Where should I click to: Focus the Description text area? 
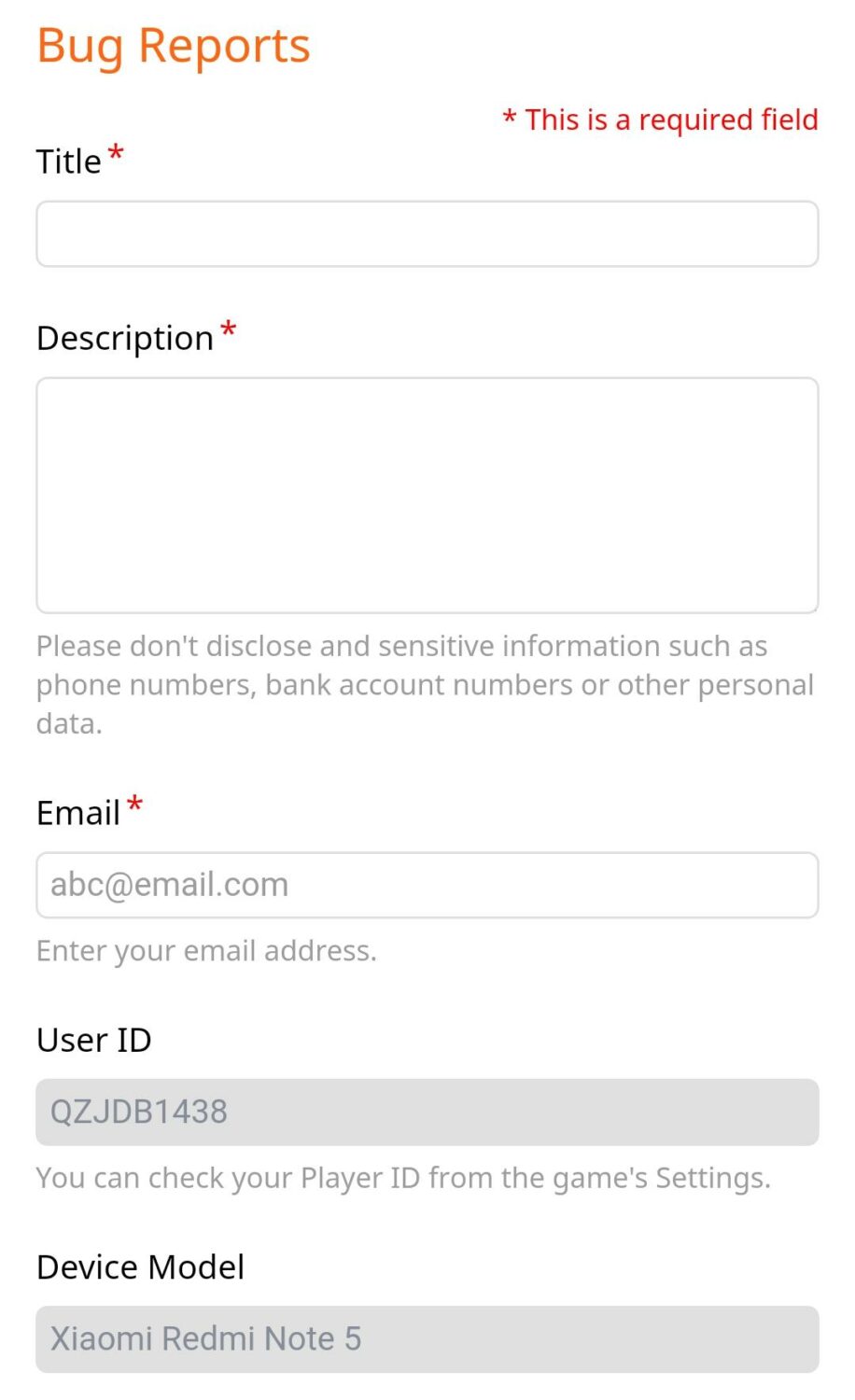pos(427,495)
